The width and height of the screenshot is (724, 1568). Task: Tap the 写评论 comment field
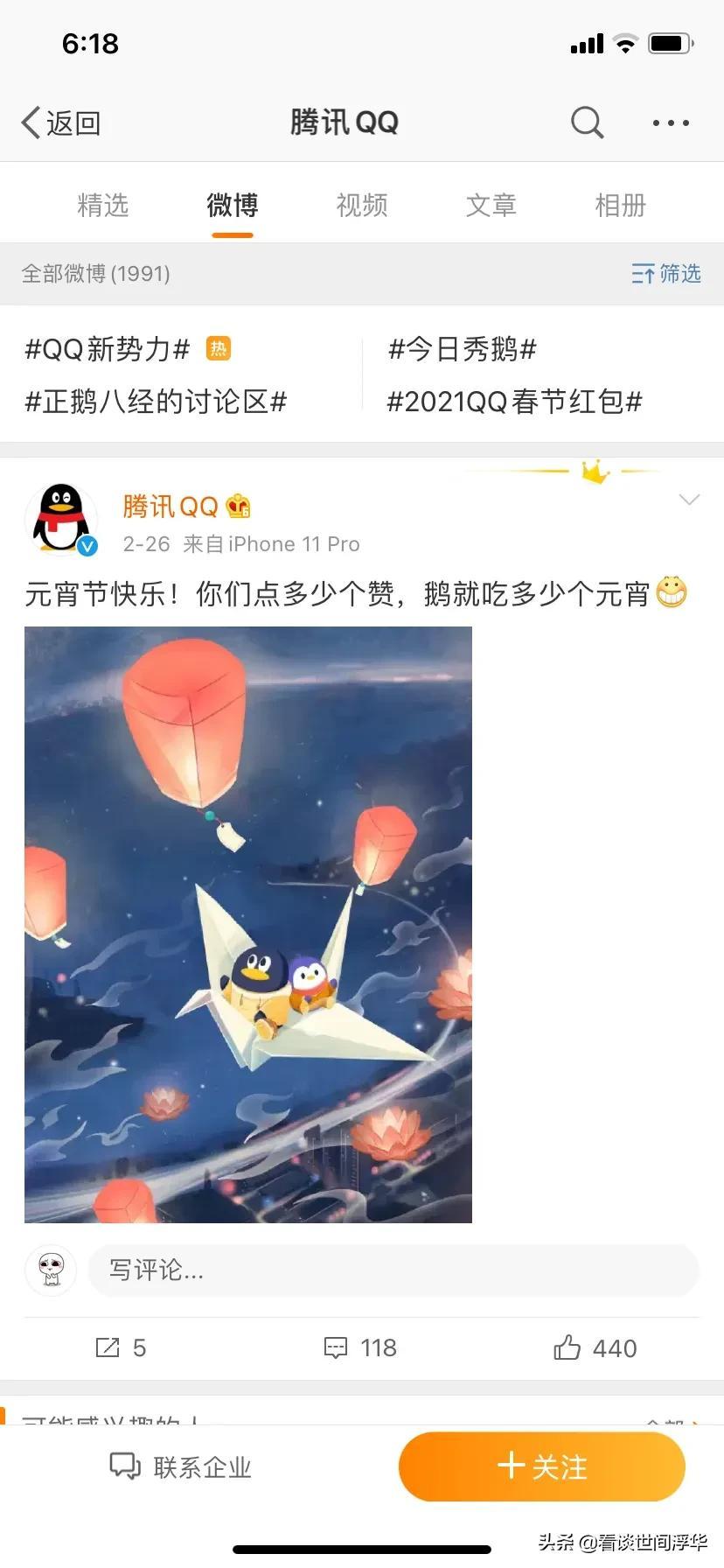[393, 1270]
